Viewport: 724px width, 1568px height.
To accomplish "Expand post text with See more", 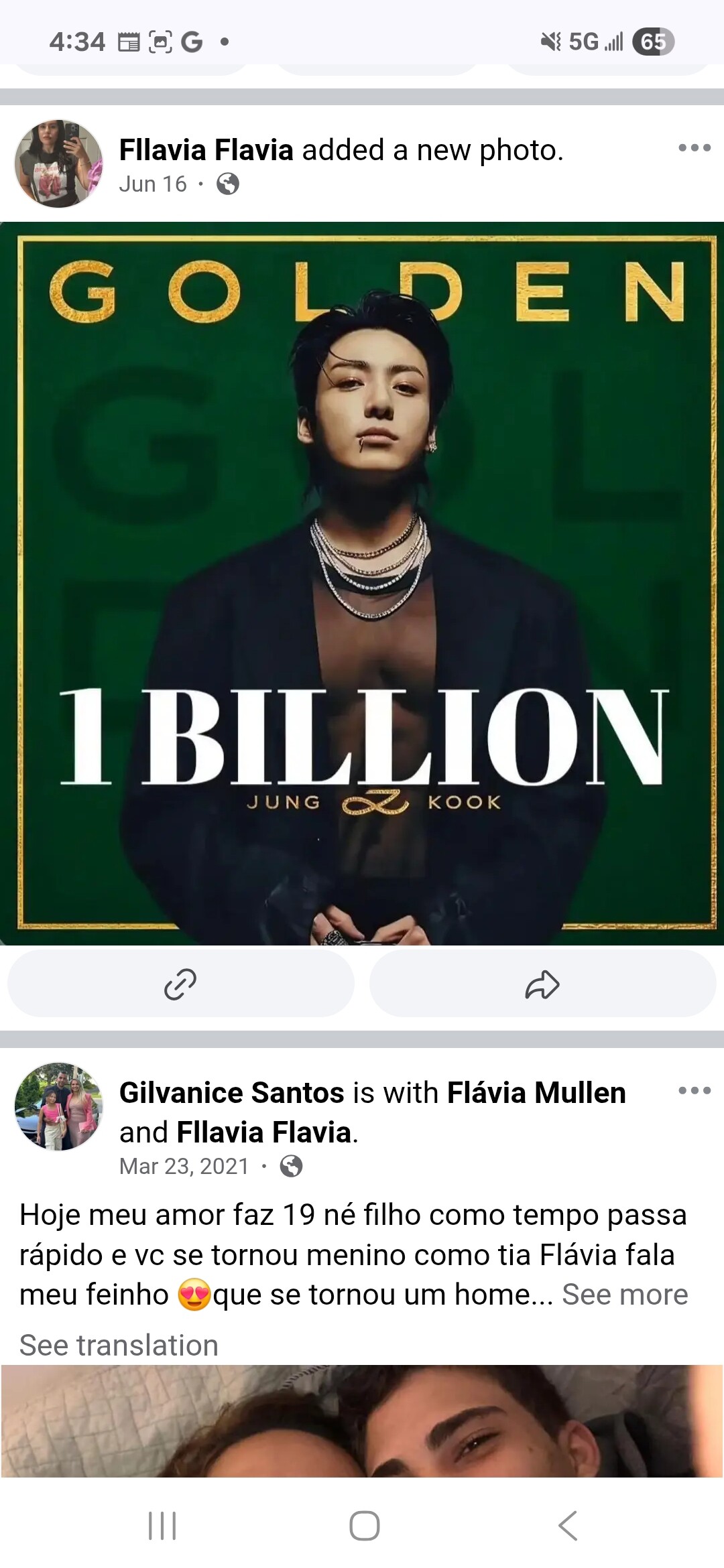I will [625, 1294].
